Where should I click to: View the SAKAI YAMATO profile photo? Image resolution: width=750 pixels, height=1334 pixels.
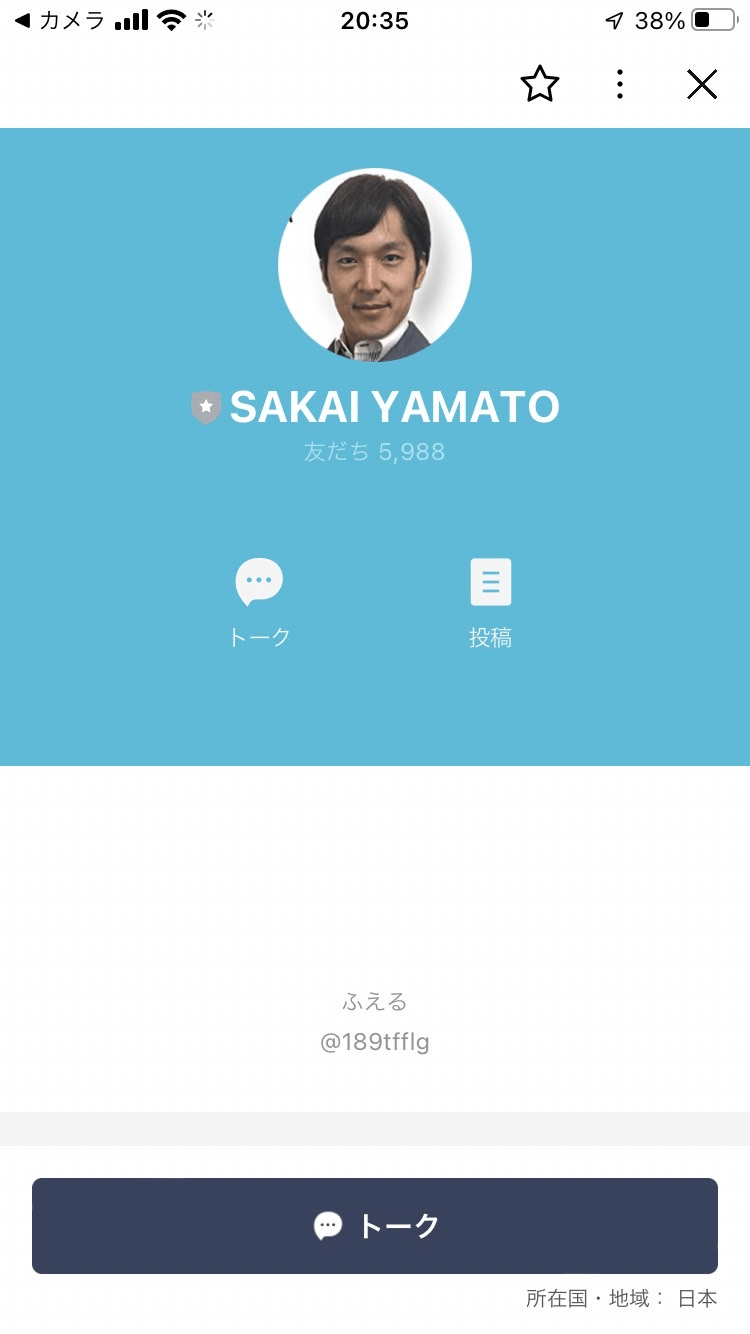click(375, 265)
